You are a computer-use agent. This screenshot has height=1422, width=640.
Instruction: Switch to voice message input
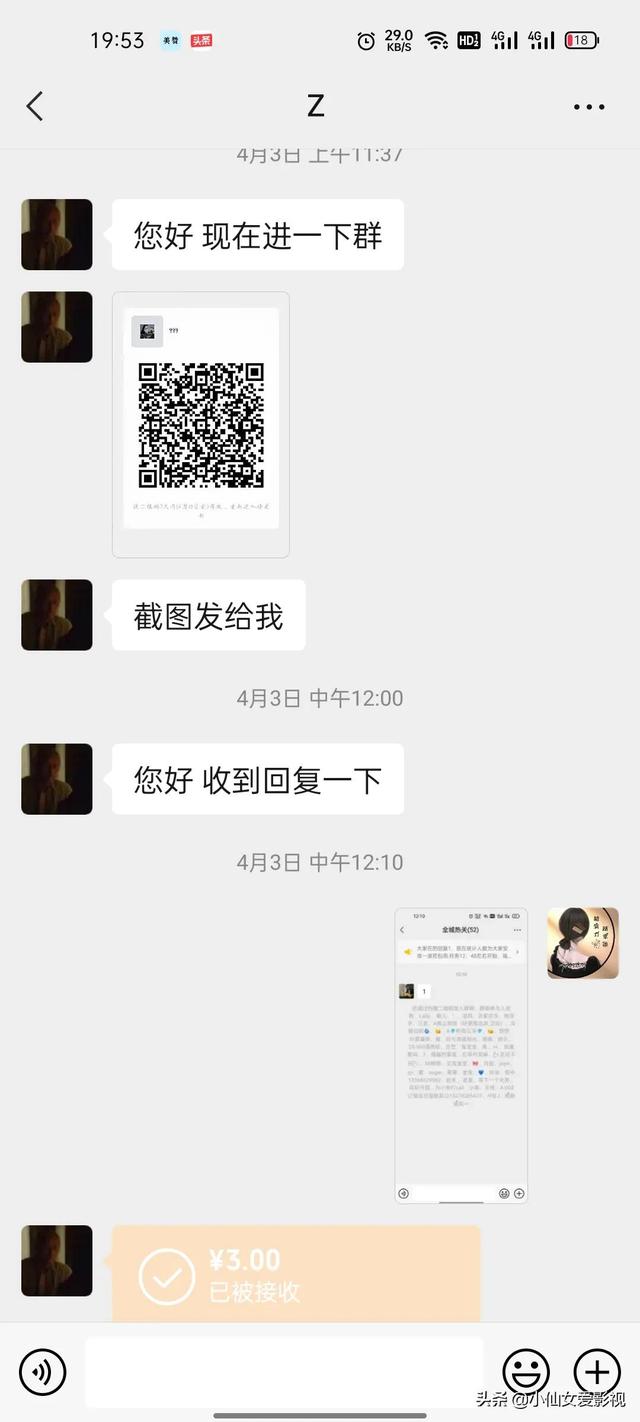pyautogui.click(x=42, y=1371)
